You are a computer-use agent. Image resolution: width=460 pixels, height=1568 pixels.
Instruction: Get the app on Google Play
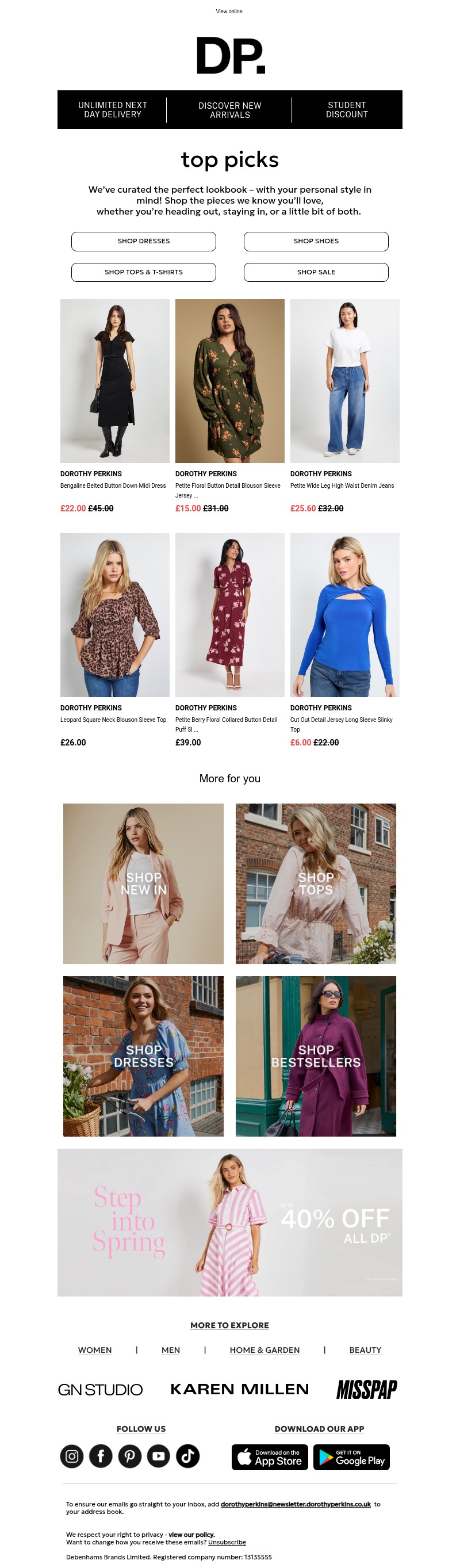(351, 1457)
